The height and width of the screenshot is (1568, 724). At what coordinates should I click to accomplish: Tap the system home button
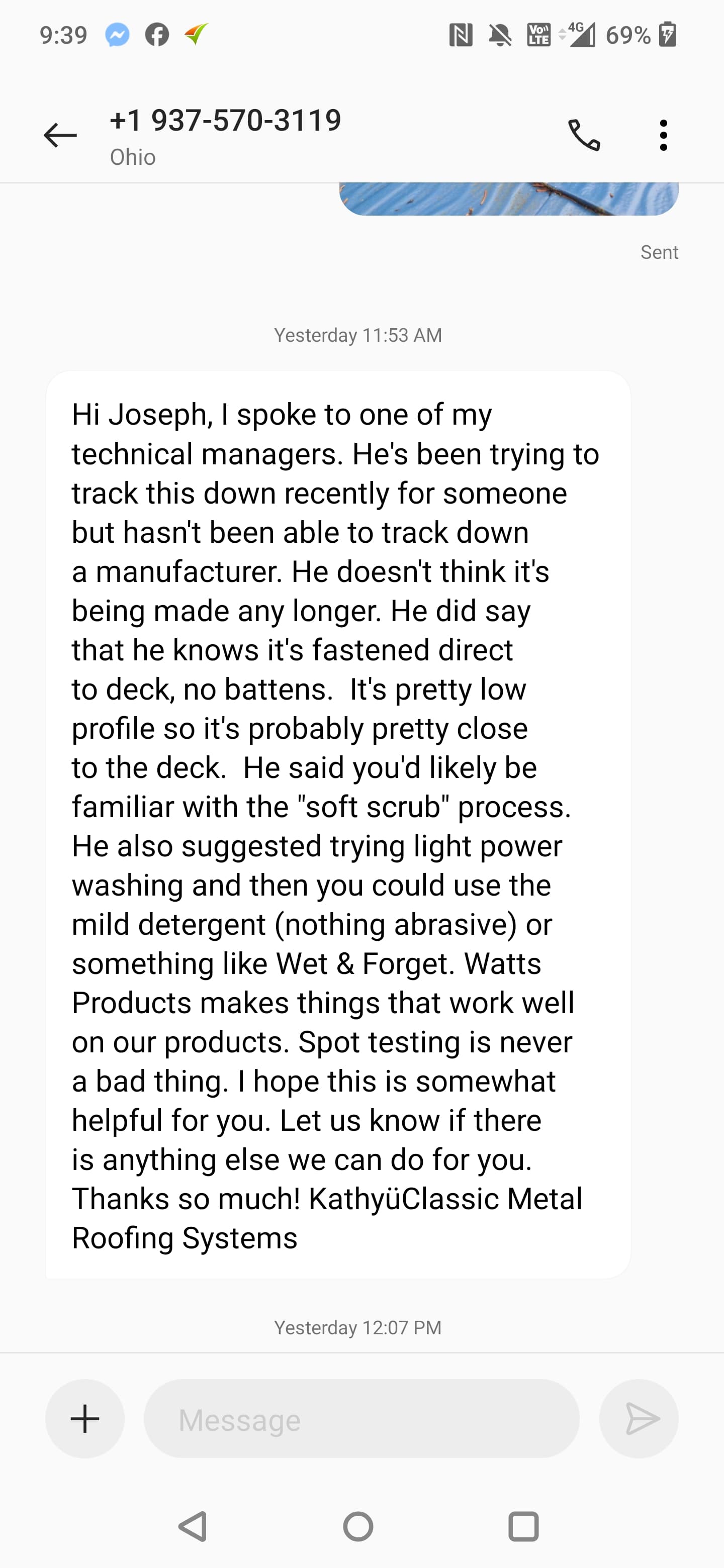(358, 1527)
